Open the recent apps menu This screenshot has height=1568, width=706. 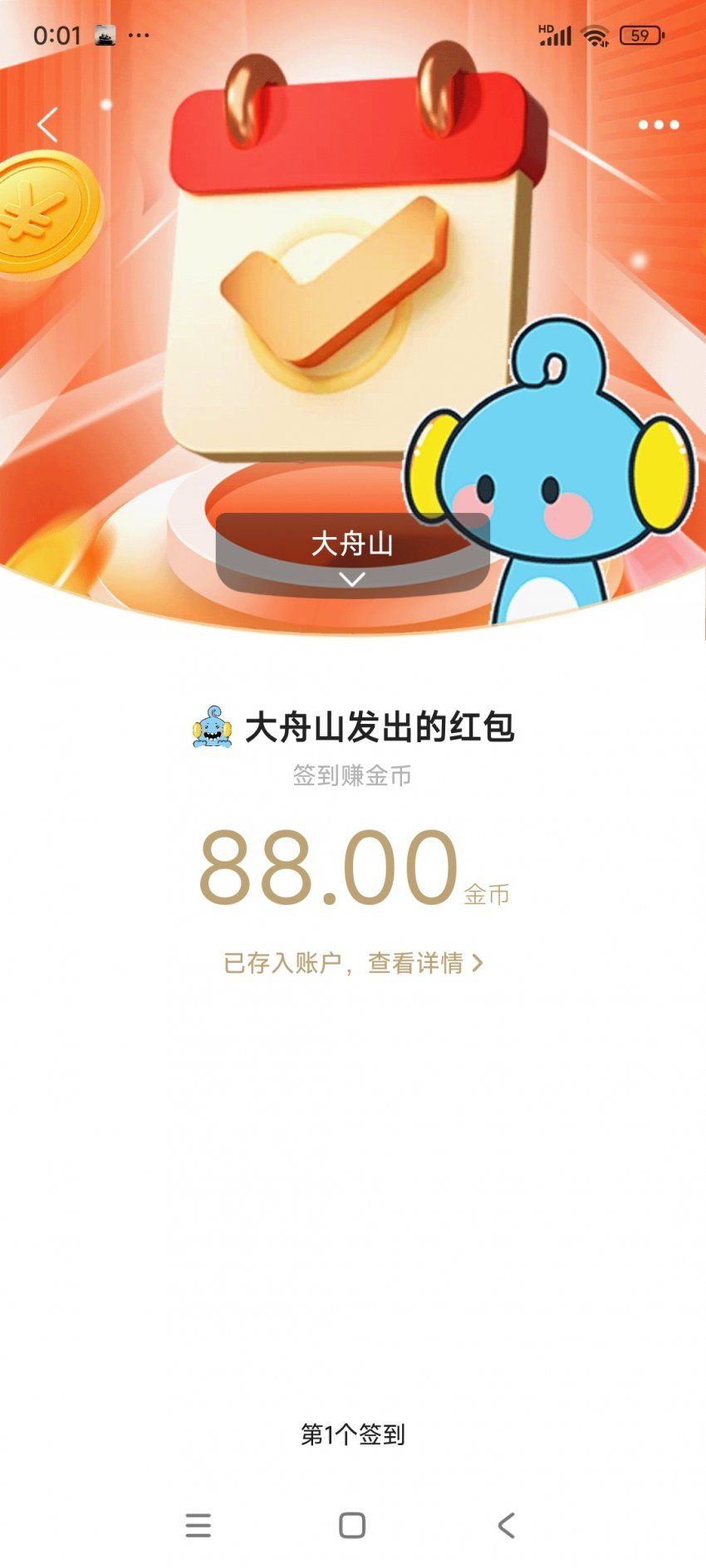tap(198, 1525)
